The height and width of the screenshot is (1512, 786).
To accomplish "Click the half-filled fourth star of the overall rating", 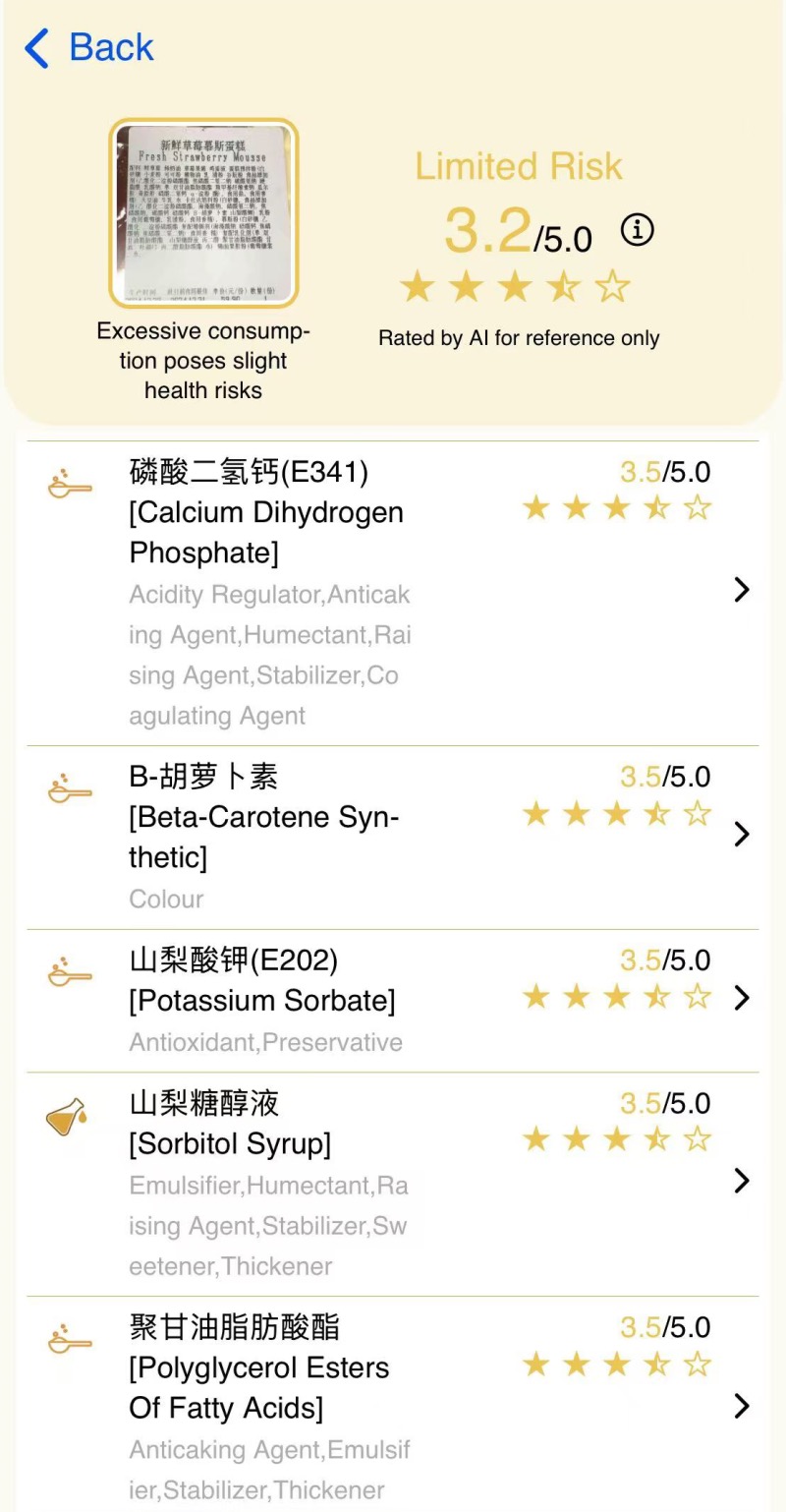I will pyautogui.click(x=563, y=286).
